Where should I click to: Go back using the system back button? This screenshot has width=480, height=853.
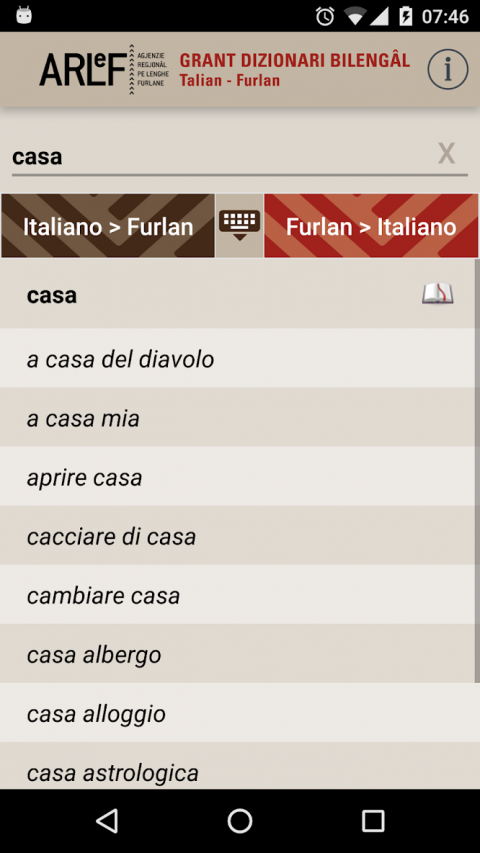click(107, 820)
